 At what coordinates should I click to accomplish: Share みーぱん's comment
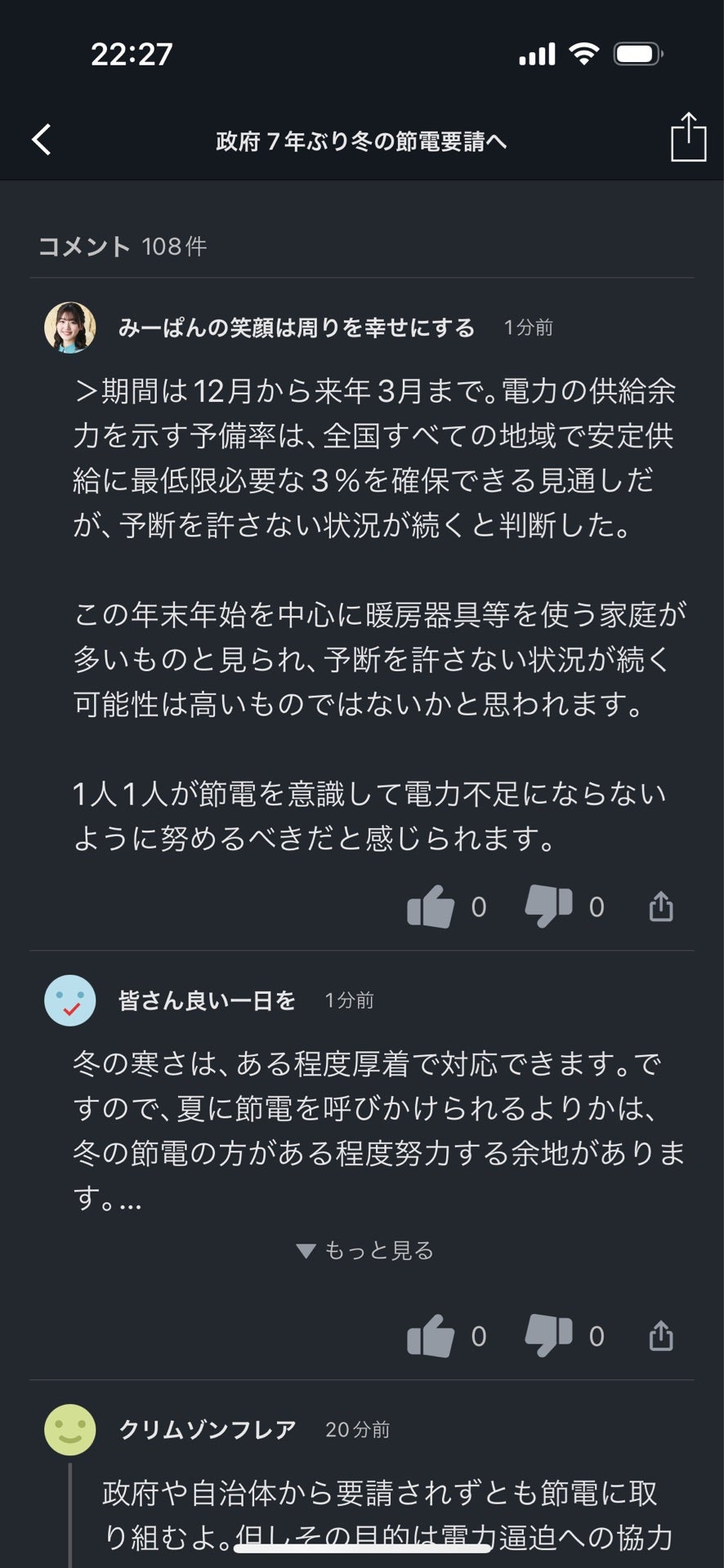tap(660, 905)
